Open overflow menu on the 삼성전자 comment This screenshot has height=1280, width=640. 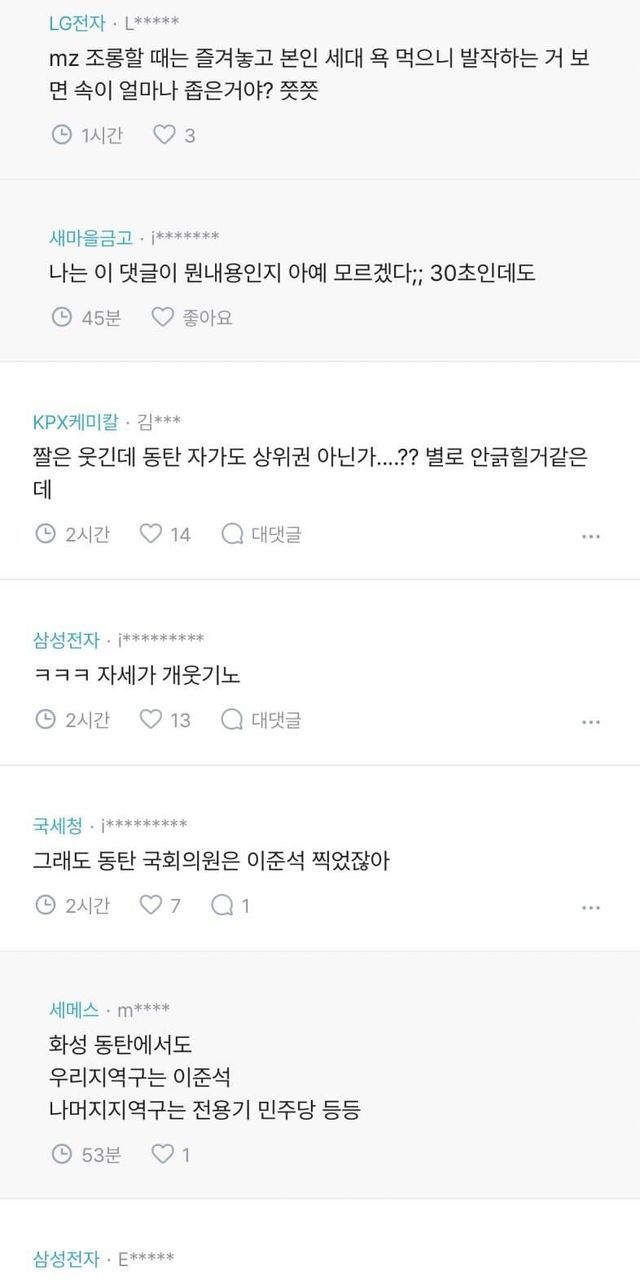click(591, 721)
